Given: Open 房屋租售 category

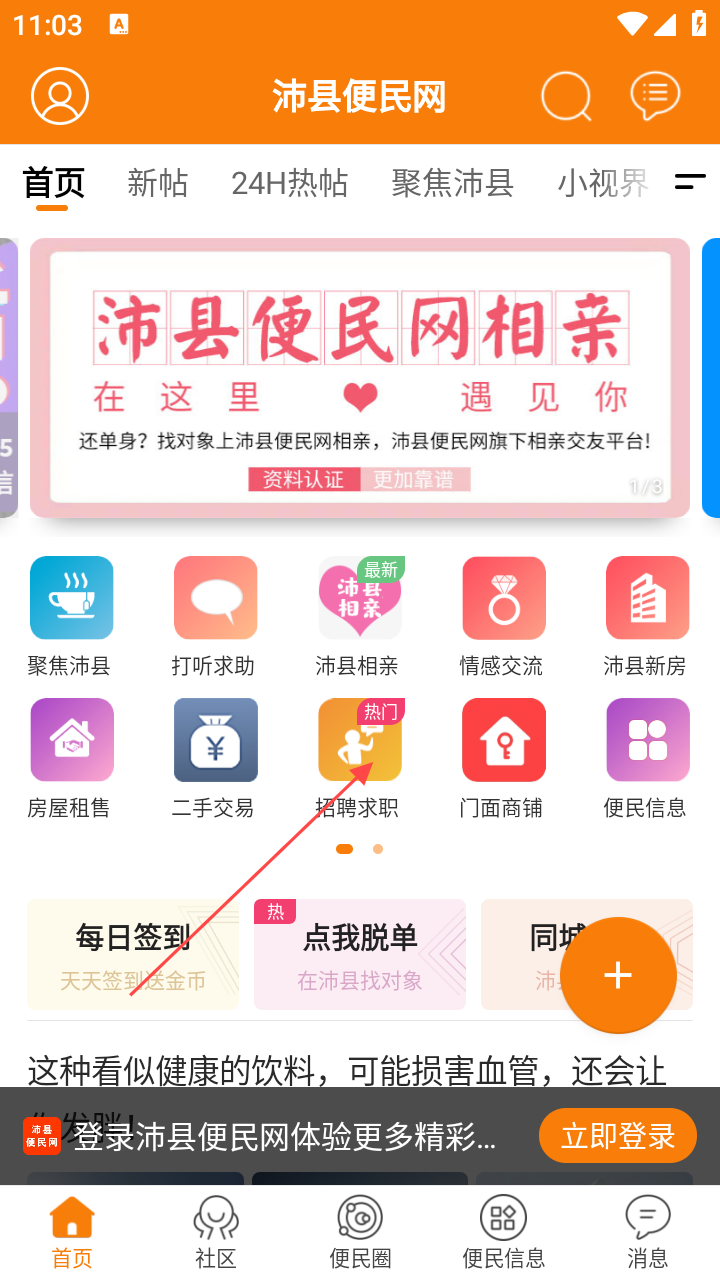Looking at the screenshot, I should [x=71, y=757].
